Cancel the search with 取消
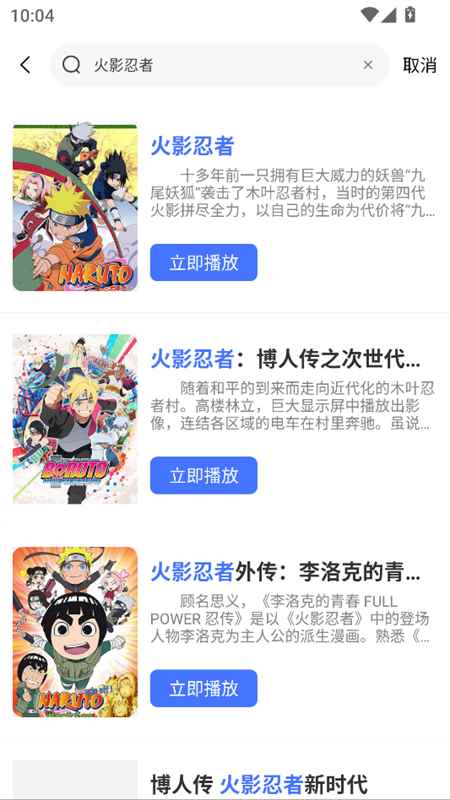This screenshot has height=800, width=450. coord(419,65)
